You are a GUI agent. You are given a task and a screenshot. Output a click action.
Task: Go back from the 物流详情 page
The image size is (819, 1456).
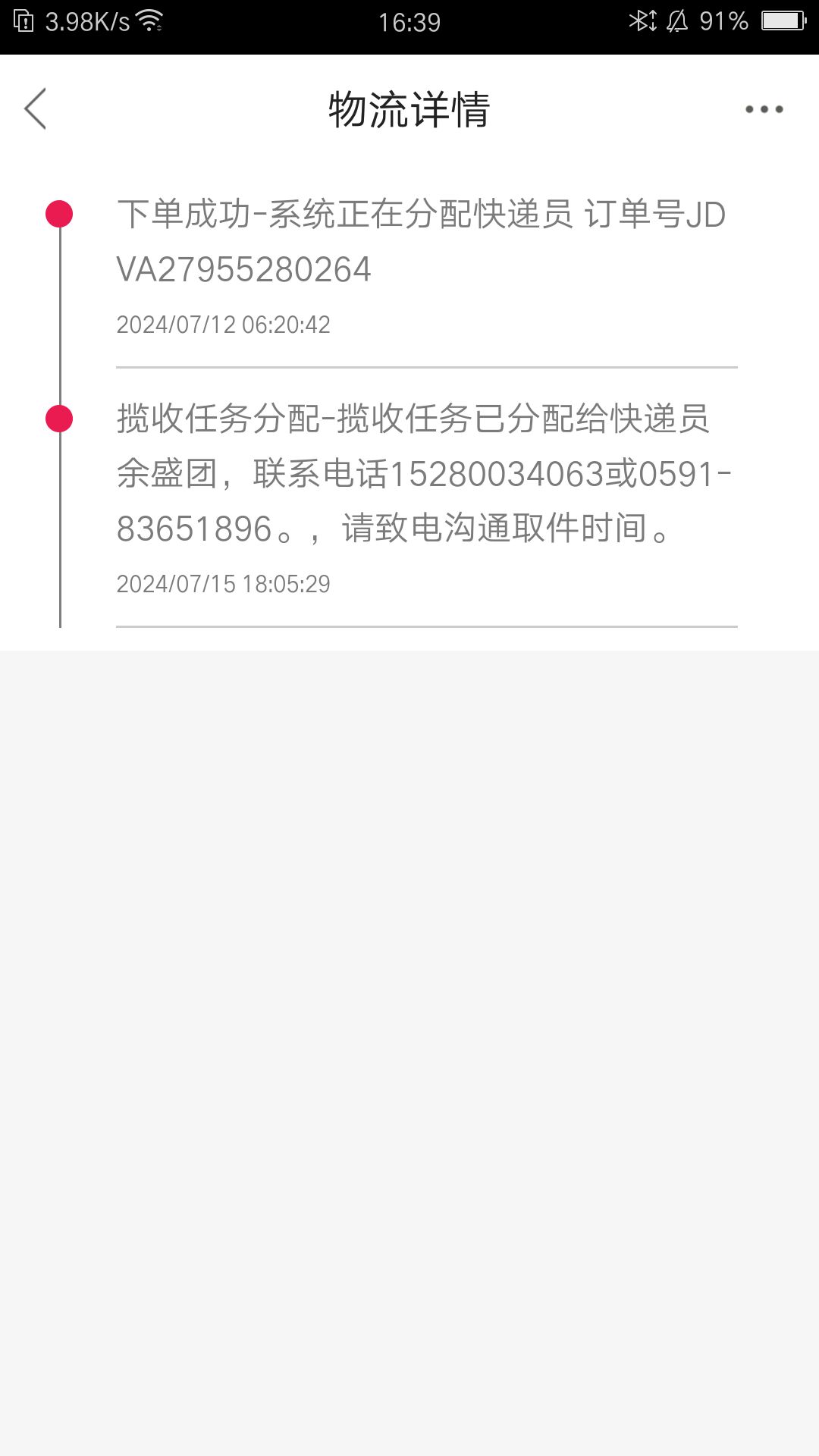(x=36, y=109)
